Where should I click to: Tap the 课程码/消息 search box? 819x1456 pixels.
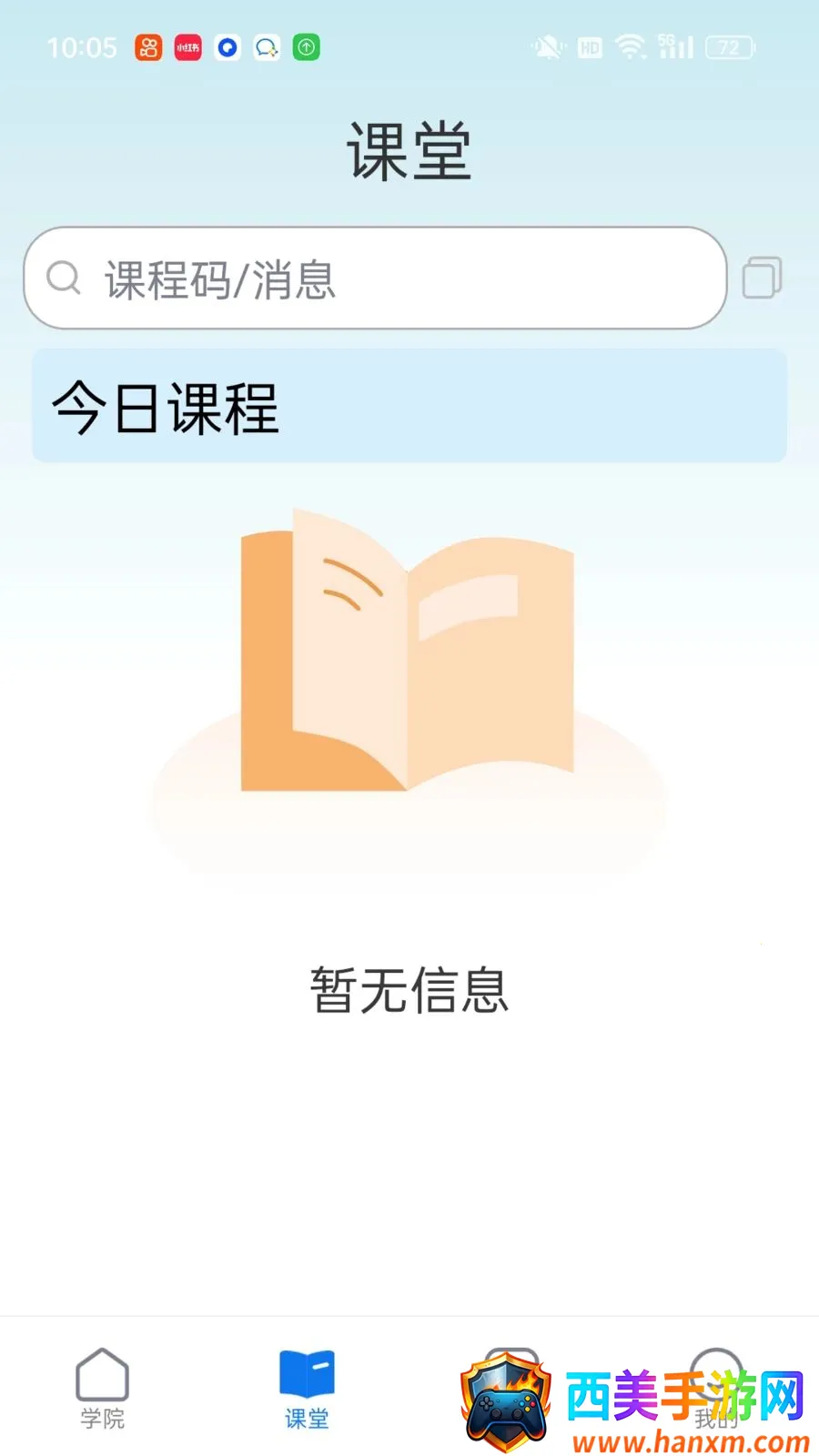point(375,278)
